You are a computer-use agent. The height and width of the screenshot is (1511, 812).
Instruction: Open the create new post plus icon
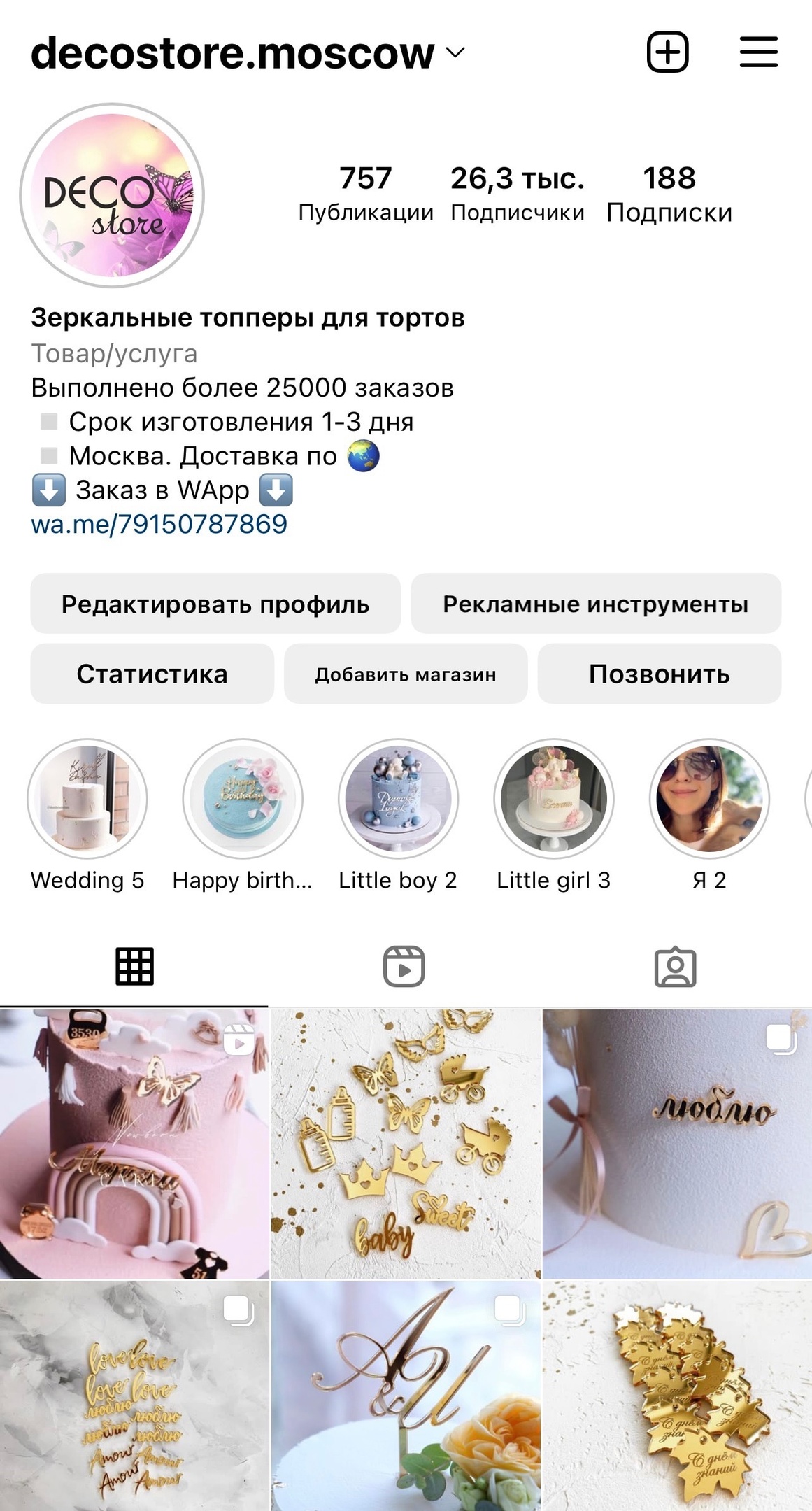tap(667, 52)
